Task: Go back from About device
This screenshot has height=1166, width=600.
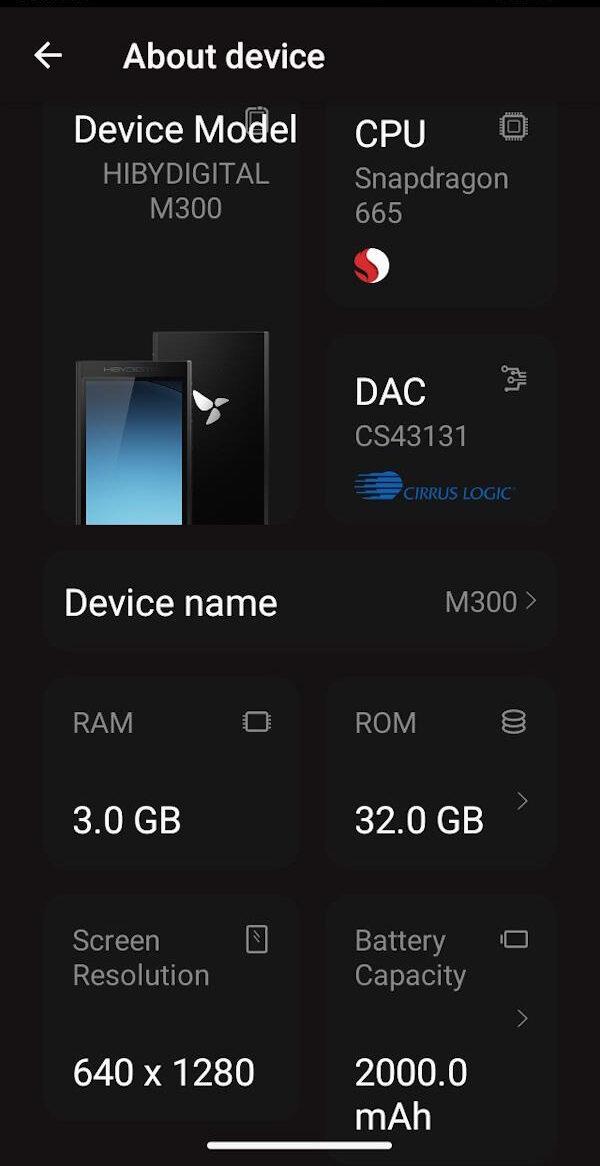Action: (x=48, y=56)
